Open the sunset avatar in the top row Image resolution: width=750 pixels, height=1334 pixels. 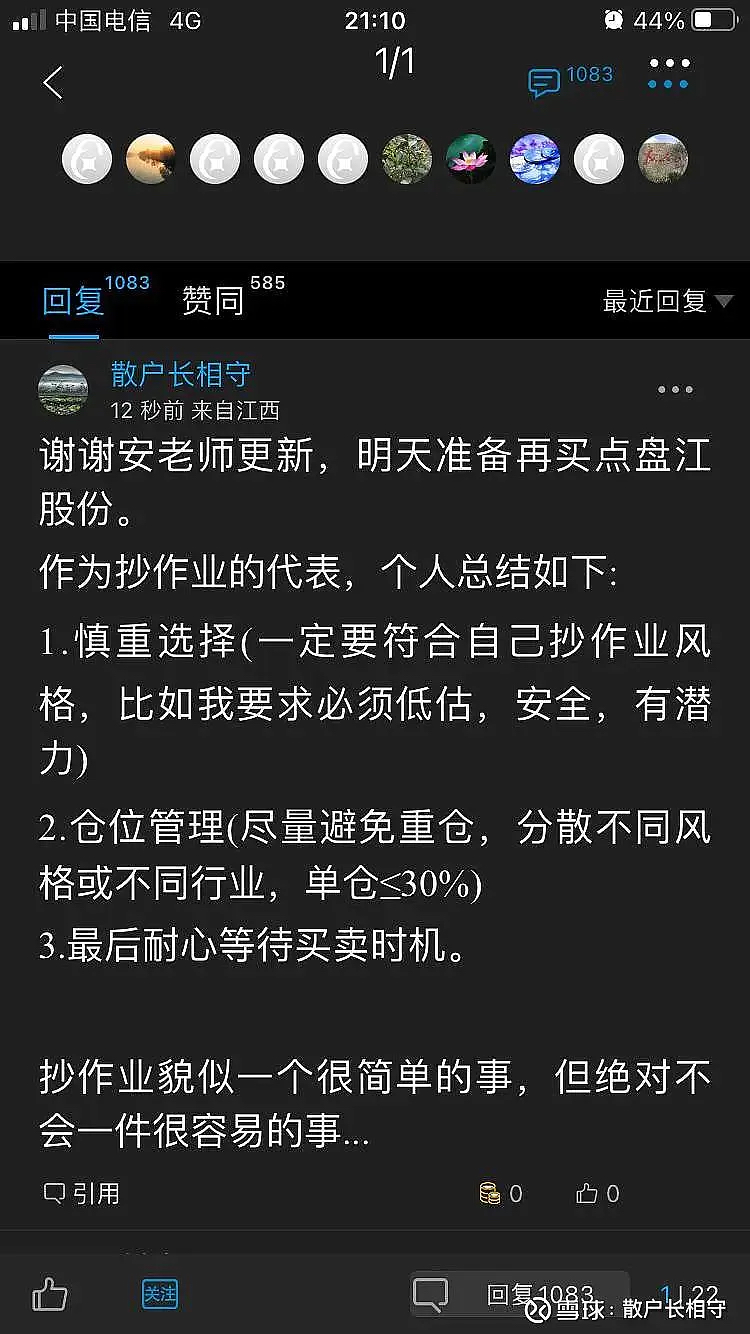point(151,159)
